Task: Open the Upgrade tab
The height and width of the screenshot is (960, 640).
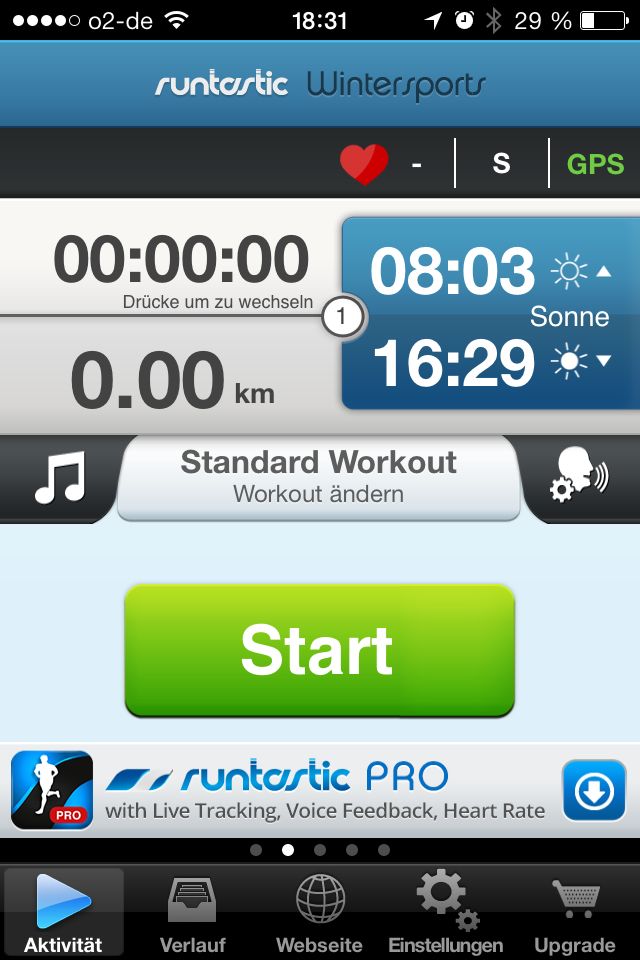Action: (574, 913)
